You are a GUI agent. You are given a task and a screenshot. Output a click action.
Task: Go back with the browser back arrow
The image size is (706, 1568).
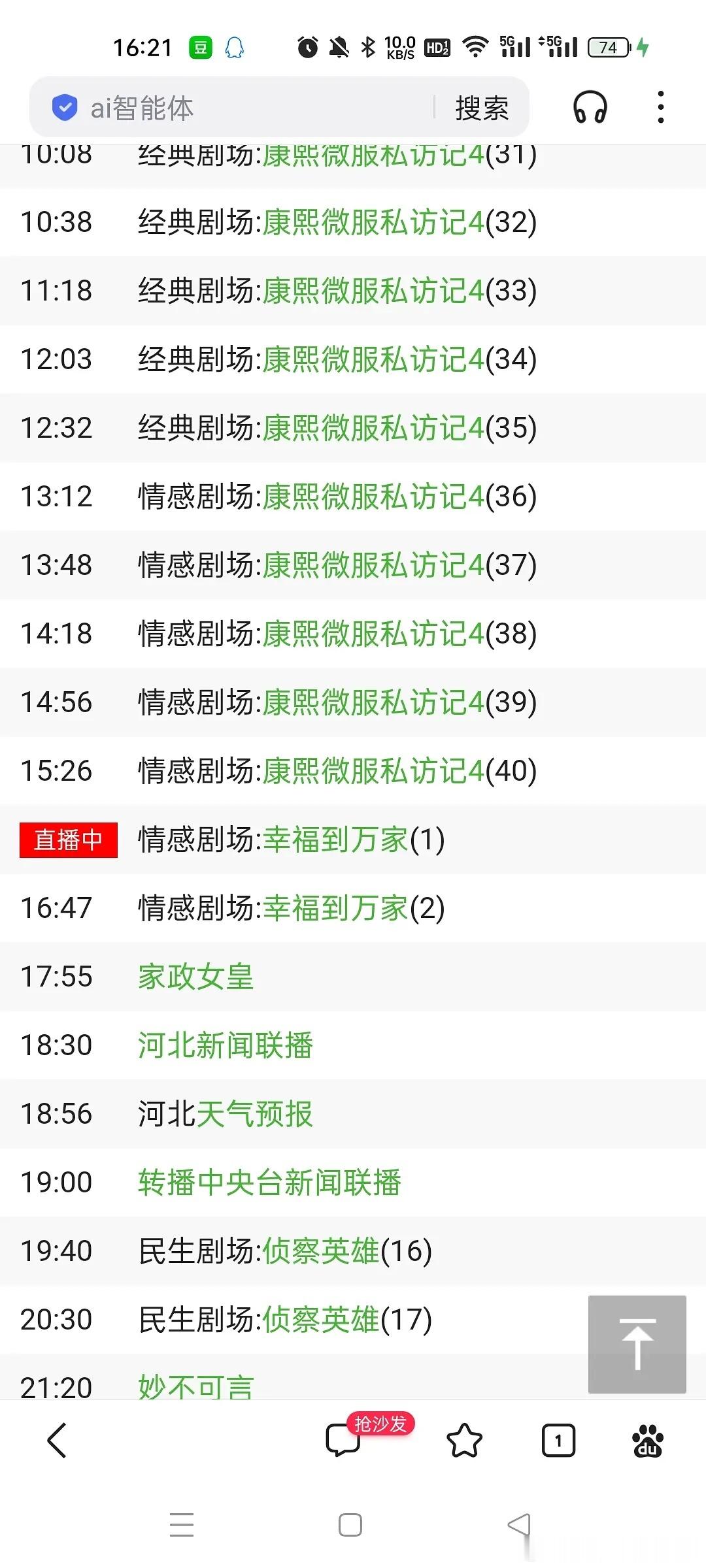tap(58, 1440)
